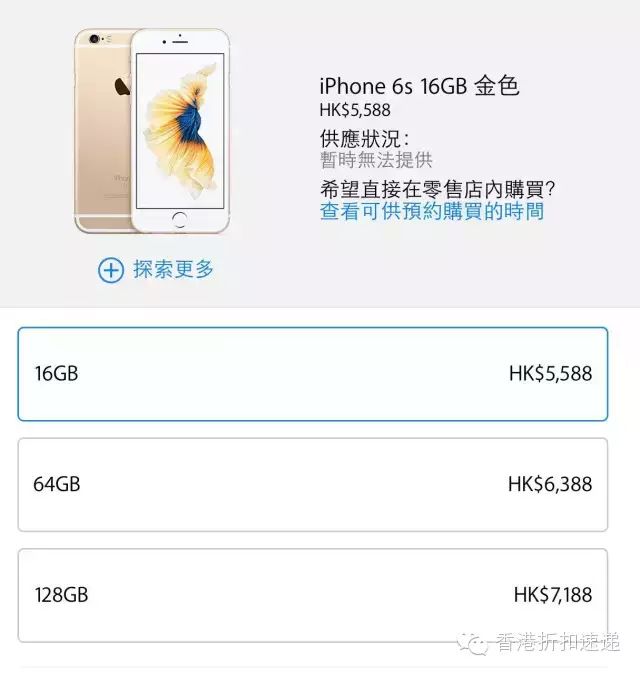
Task: Select the 16GB HK$5,588 option
Action: [x=312, y=374]
